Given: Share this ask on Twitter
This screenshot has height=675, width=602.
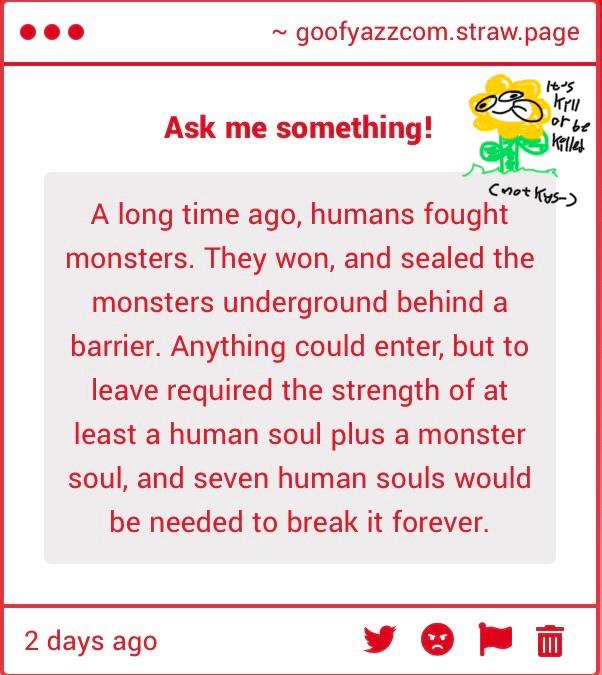Looking at the screenshot, I should (x=380, y=639).
